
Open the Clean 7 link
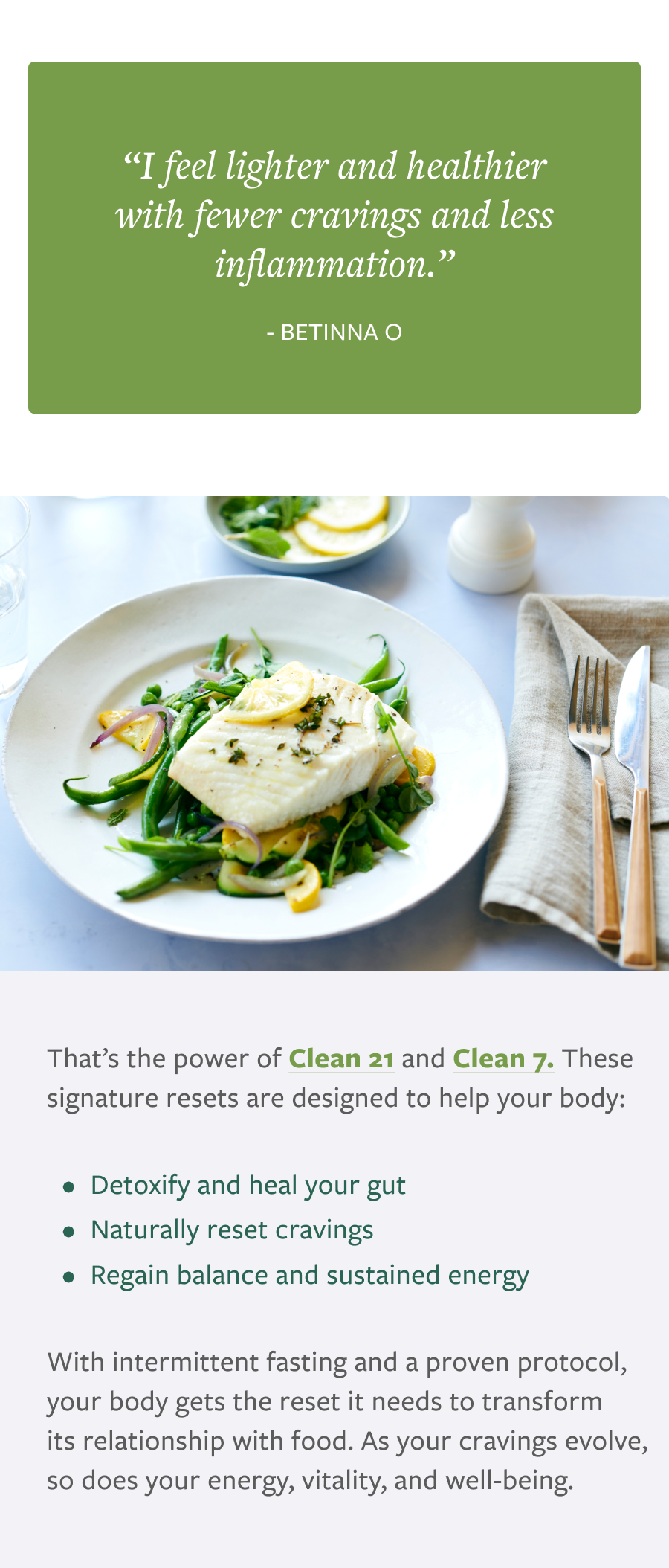click(x=503, y=1058)
